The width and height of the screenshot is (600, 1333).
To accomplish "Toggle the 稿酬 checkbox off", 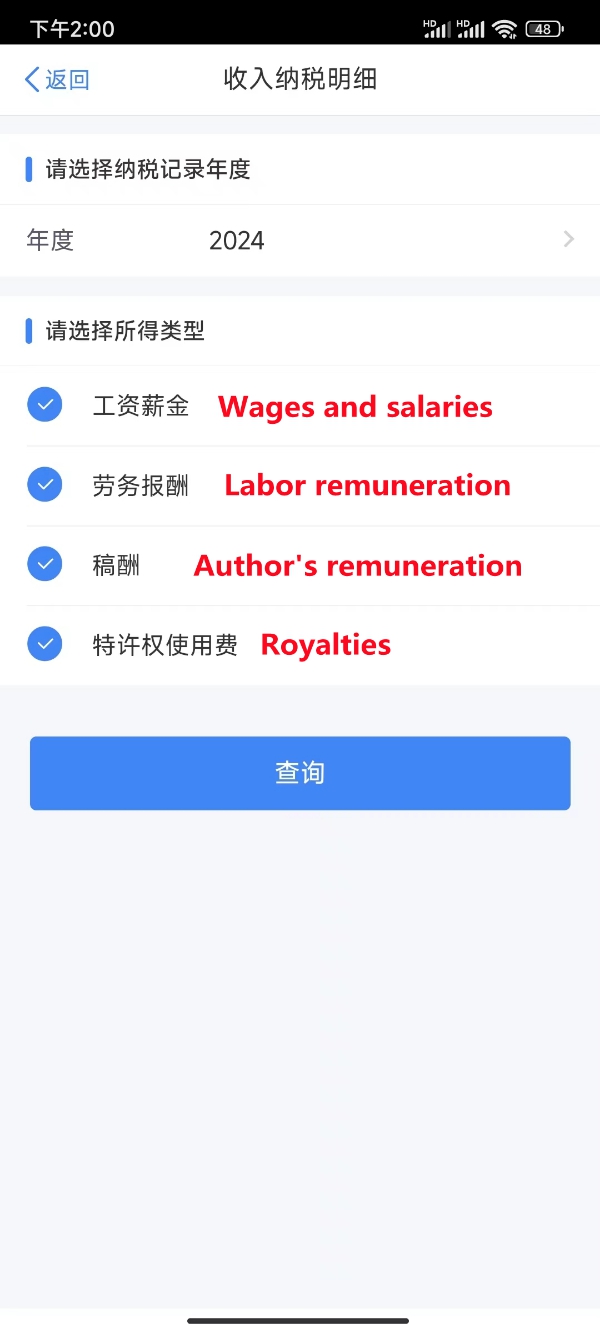I will pyautogui.click(x=45, y=564).
